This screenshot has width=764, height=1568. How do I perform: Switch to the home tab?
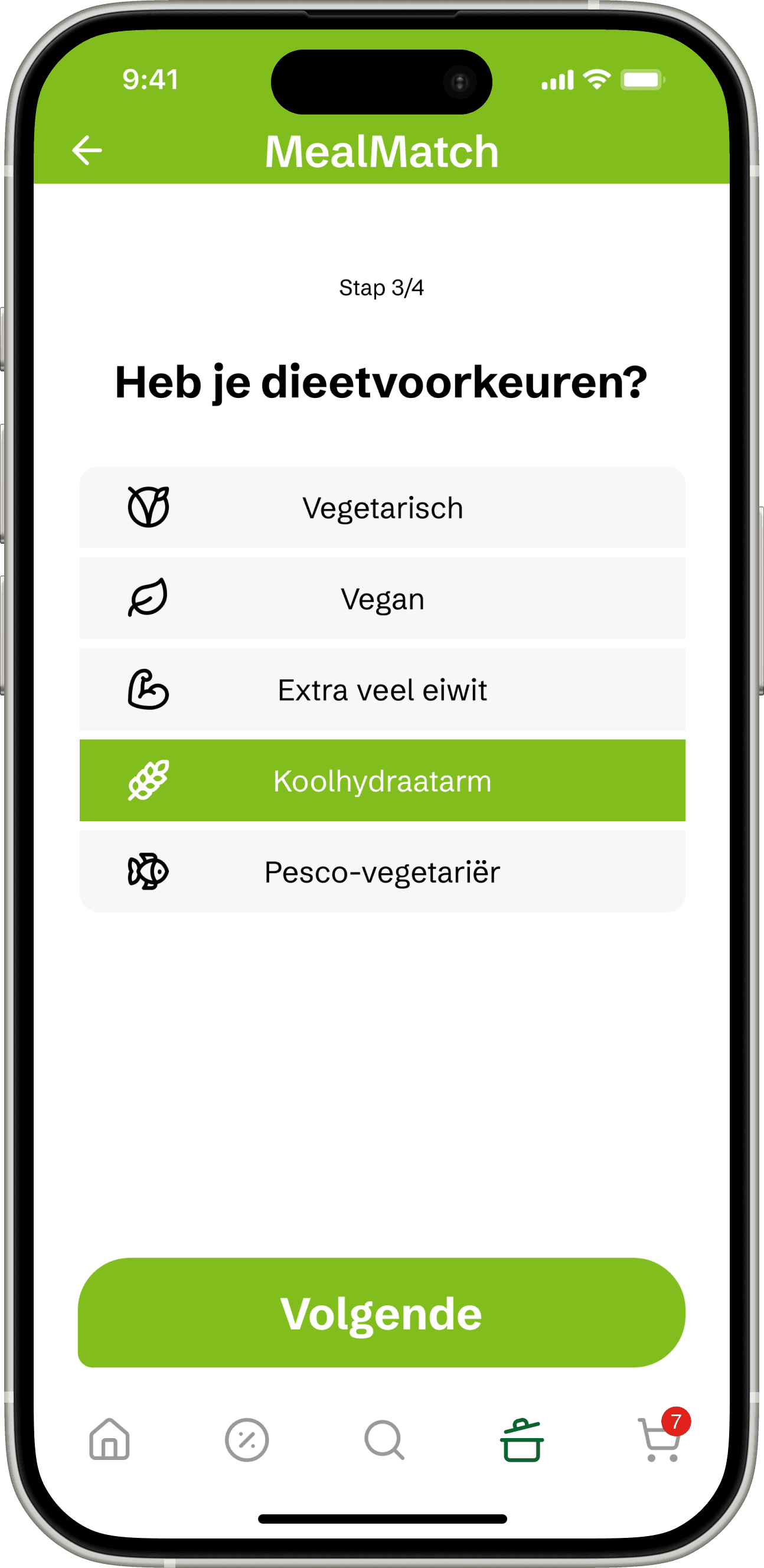[110, 1439]
